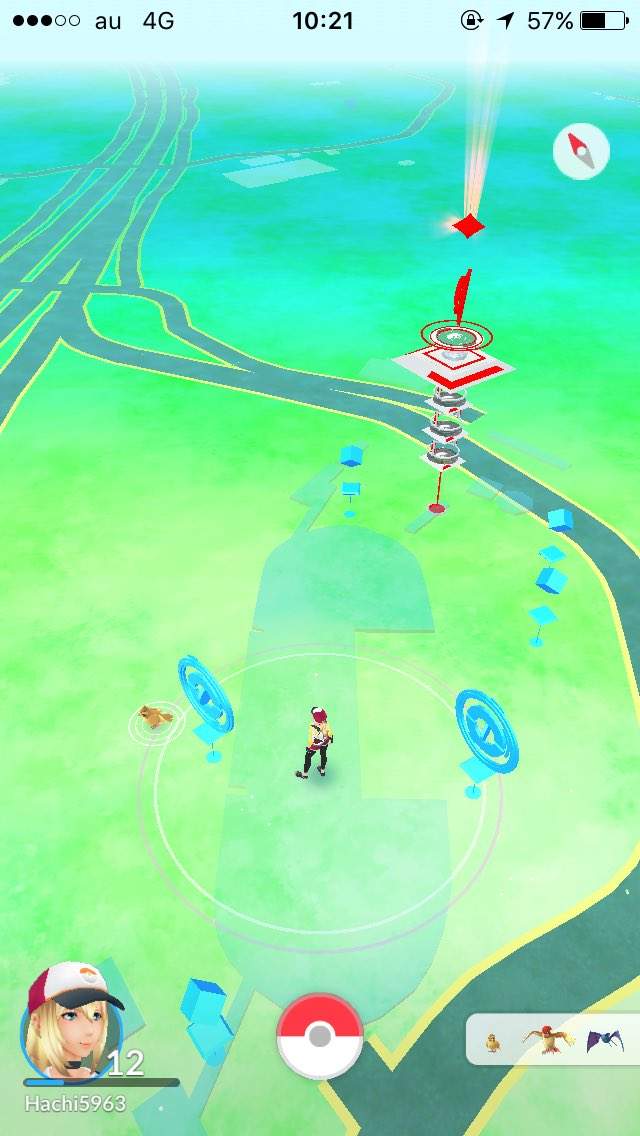Image resolution: width=640 pixels, height=1136 pixels.
Task: Open the large PokéStop beside the Pidgey
Action: [206, 693]
